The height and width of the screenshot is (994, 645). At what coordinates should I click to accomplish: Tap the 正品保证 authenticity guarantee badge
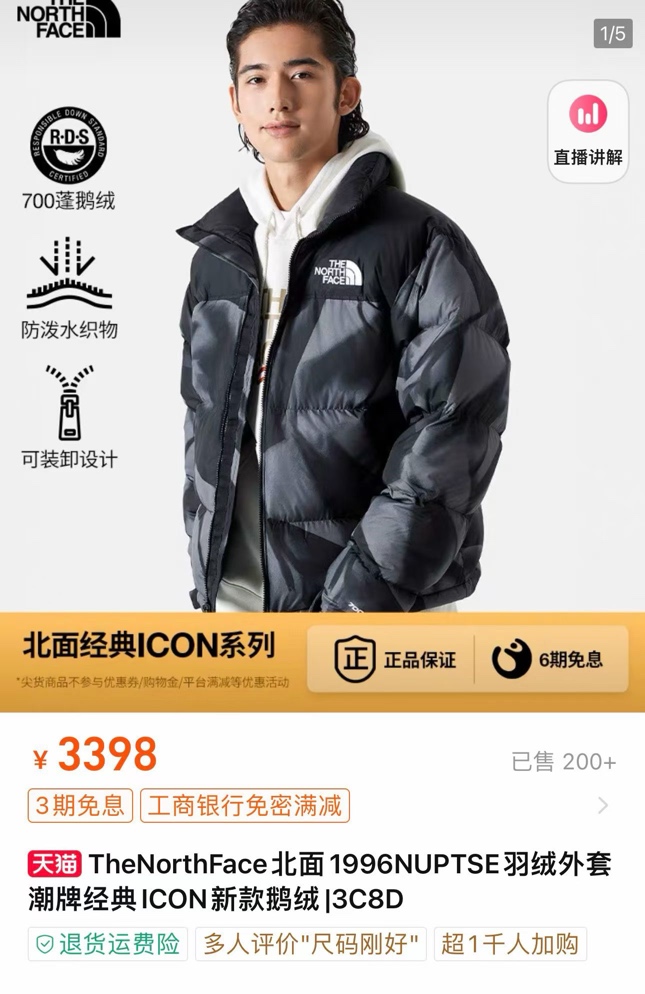pyautogui.click(x=394, y=660)
